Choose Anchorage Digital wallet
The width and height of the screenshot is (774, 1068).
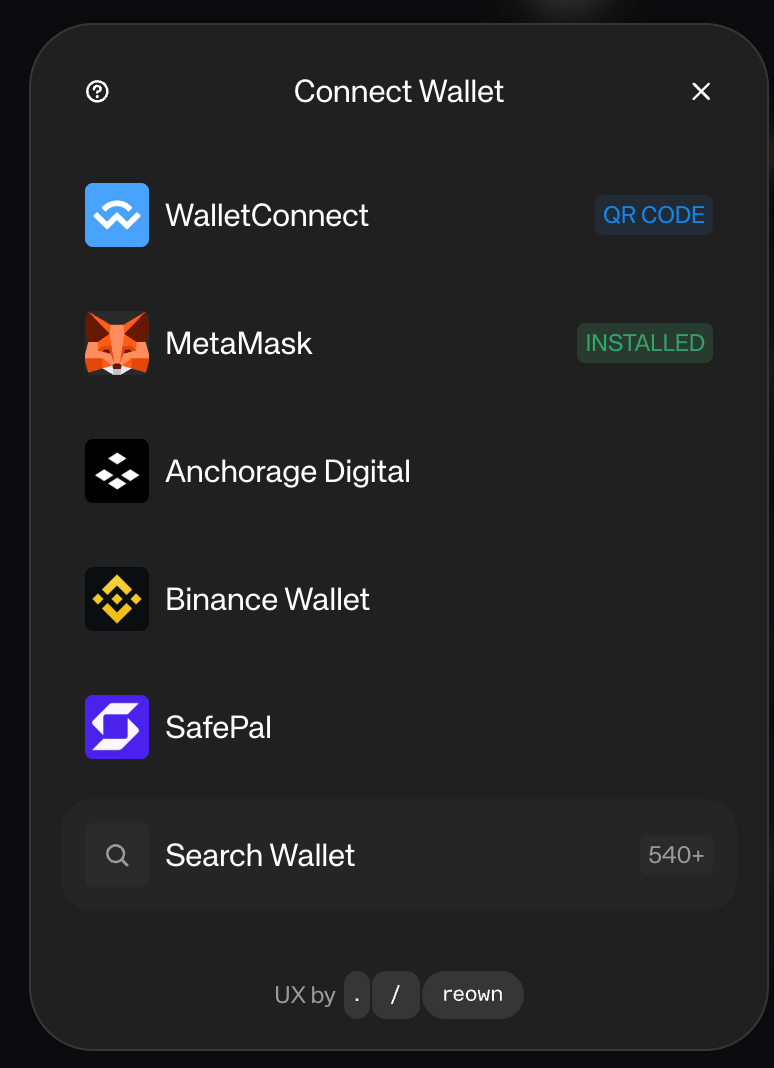coord(398,471)
